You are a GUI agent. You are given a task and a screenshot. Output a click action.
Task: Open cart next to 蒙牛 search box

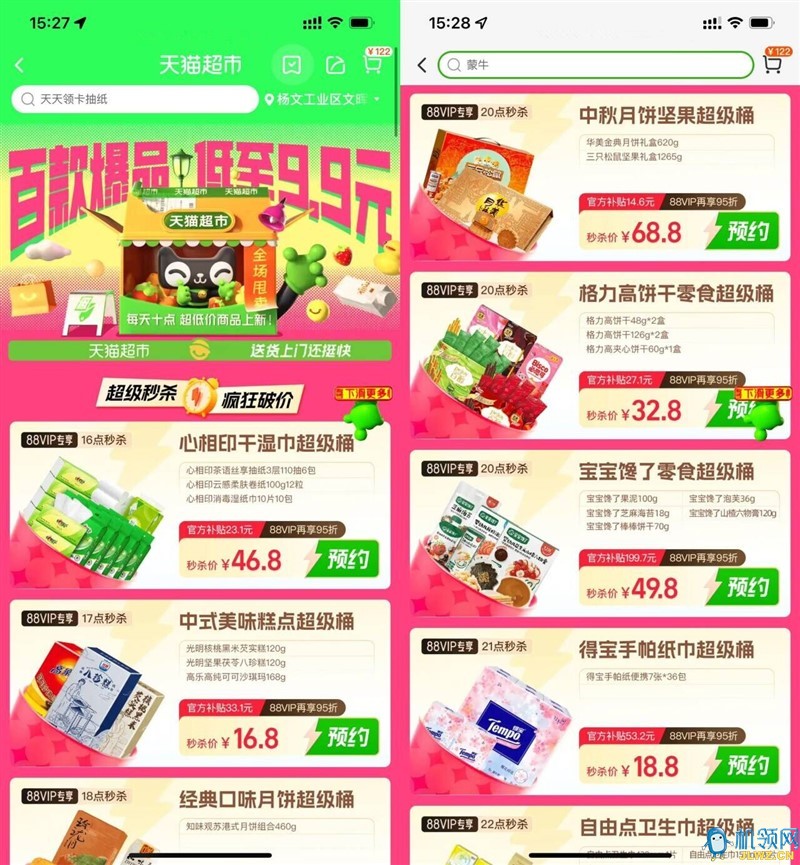[772, 64]
